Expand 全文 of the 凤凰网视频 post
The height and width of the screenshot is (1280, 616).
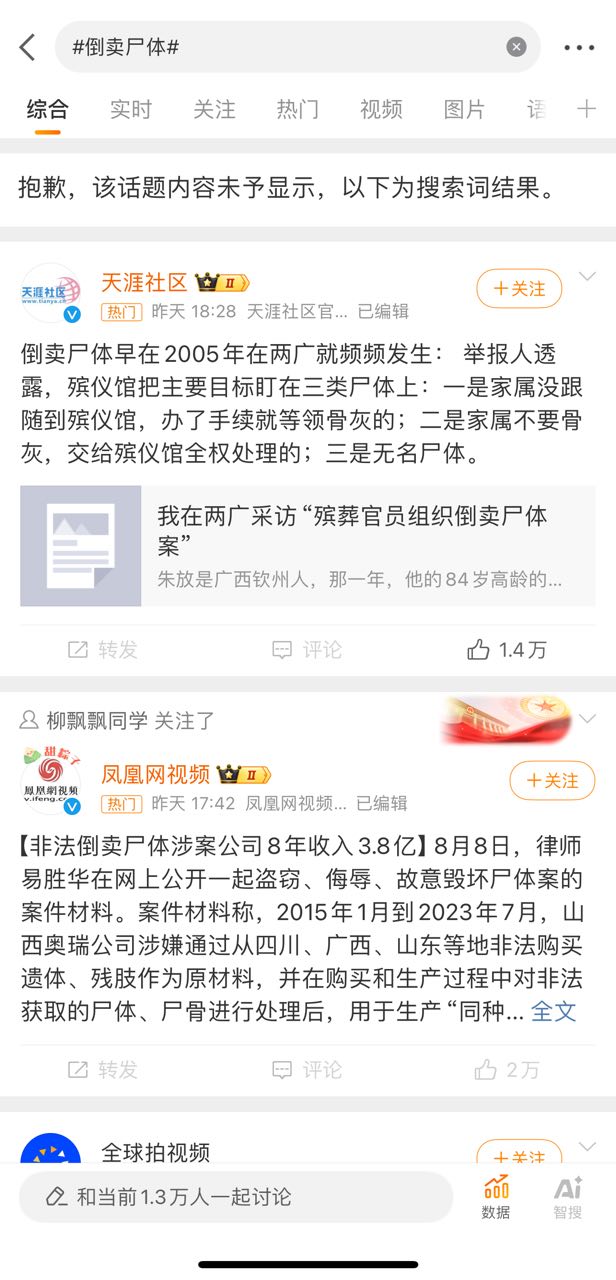click(x=553, y=1011)
